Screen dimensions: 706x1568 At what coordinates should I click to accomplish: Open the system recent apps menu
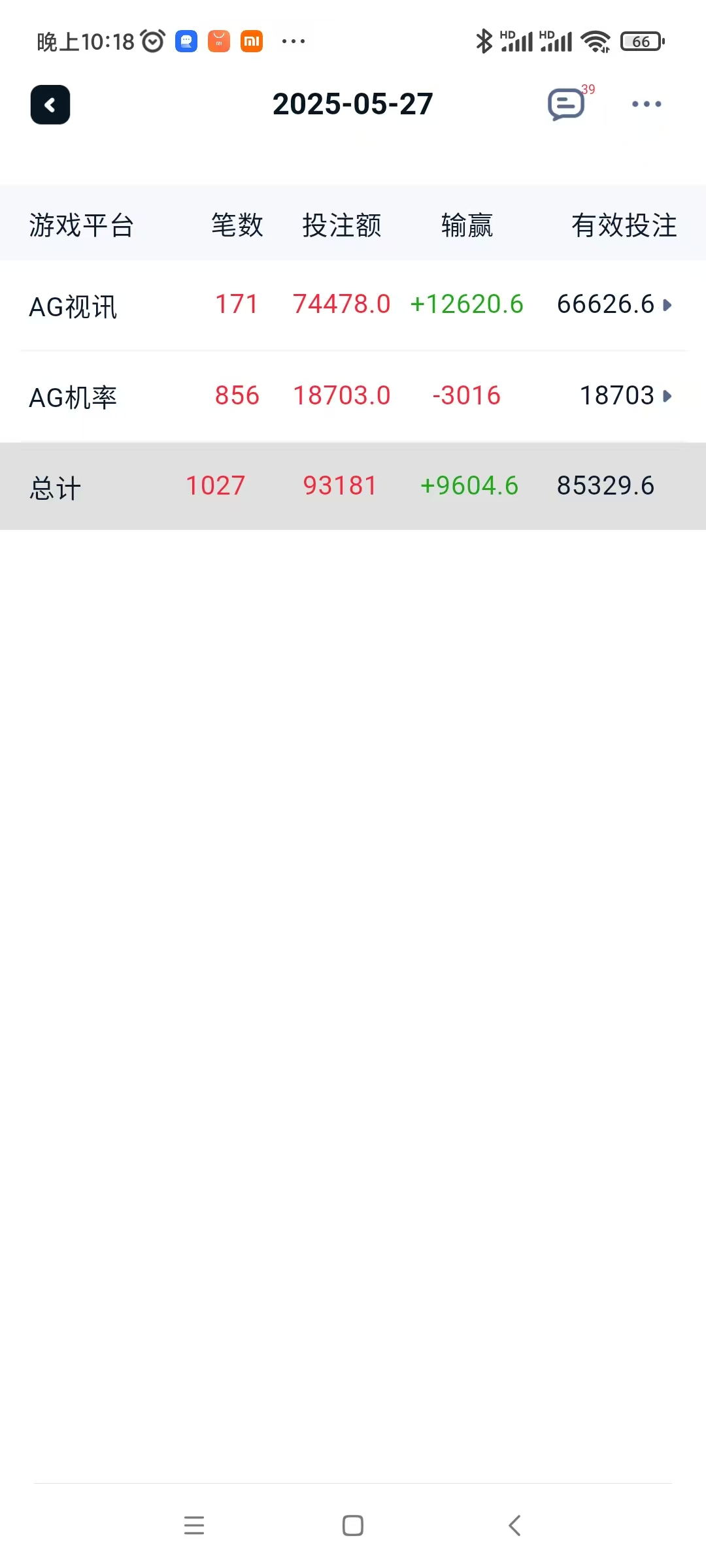tap(194, 1526)
